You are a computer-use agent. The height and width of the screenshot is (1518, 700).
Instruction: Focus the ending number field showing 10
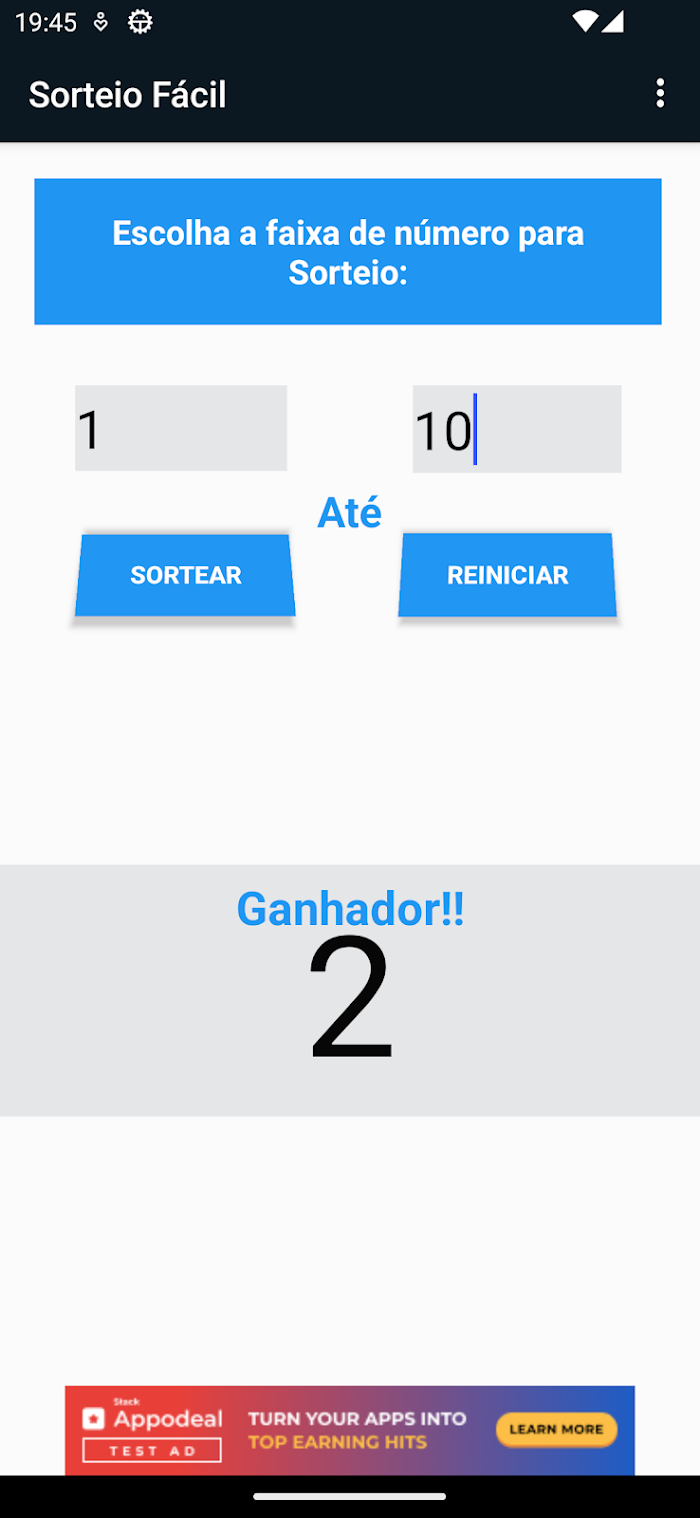coord(516,429)
